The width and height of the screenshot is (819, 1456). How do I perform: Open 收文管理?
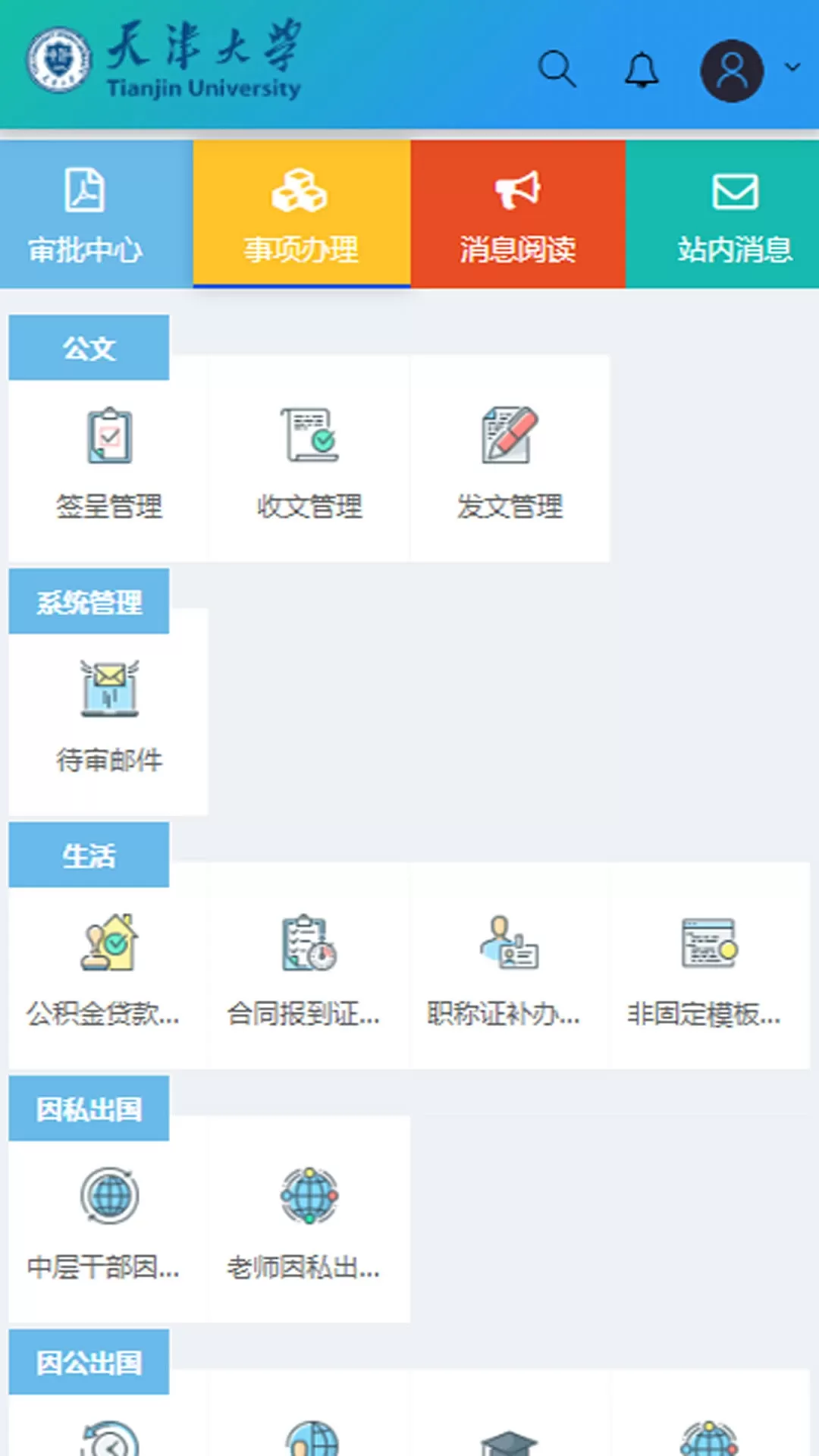coord(309,460)
